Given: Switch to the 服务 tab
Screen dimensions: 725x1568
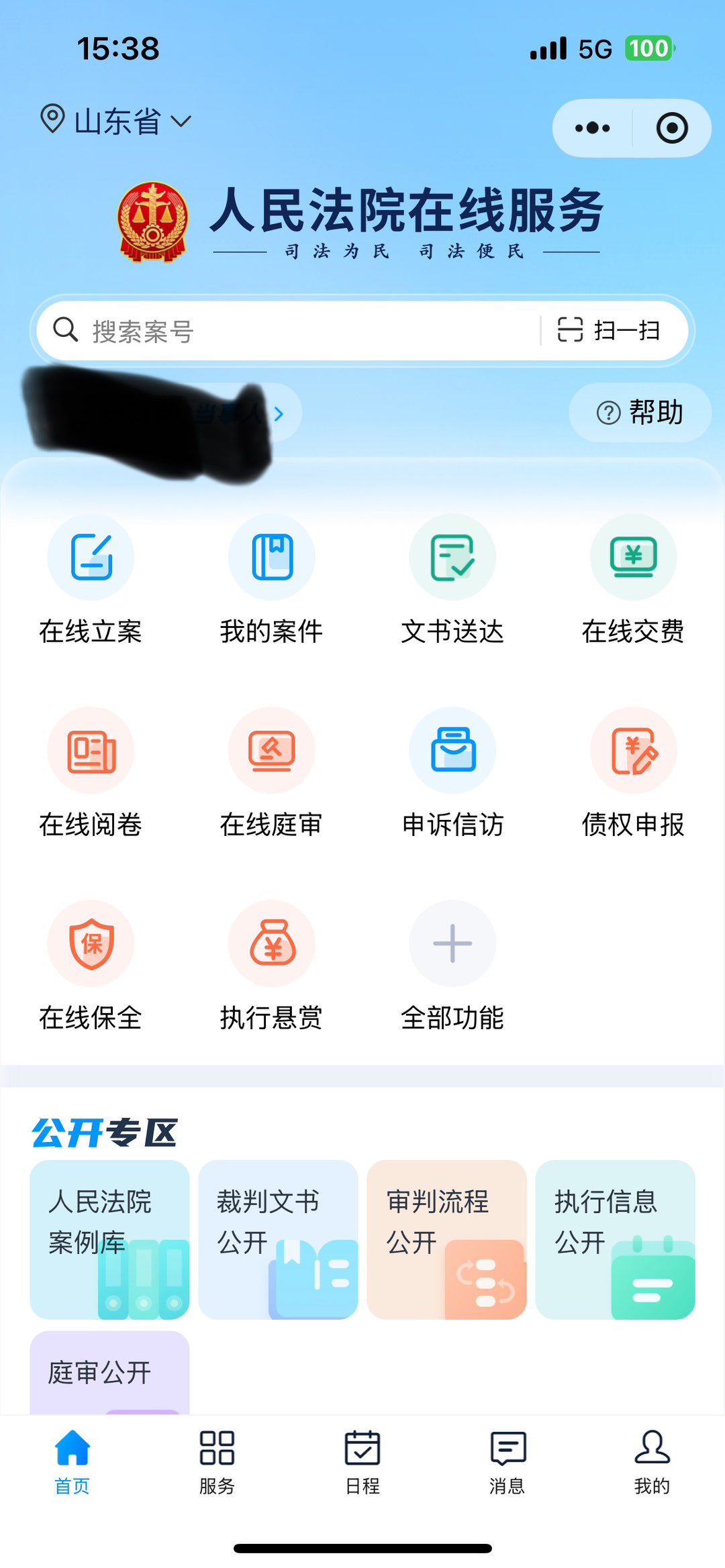Looking at the screenshot, I should point(217,1462).
